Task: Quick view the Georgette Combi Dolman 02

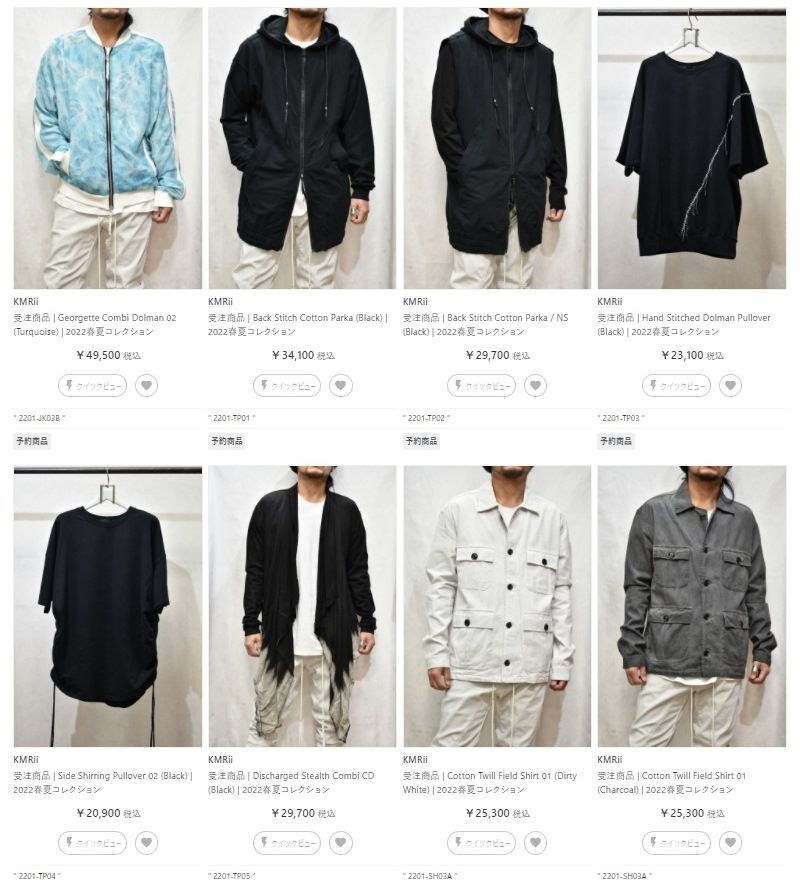Action: point(93,386)
